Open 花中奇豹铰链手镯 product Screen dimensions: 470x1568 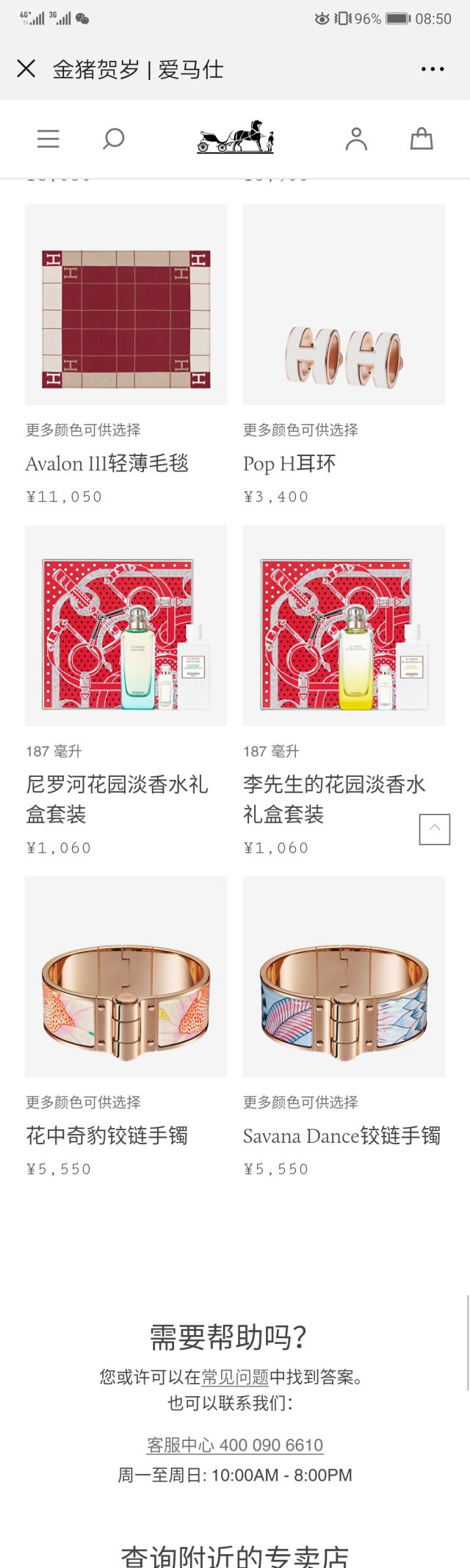126,977
